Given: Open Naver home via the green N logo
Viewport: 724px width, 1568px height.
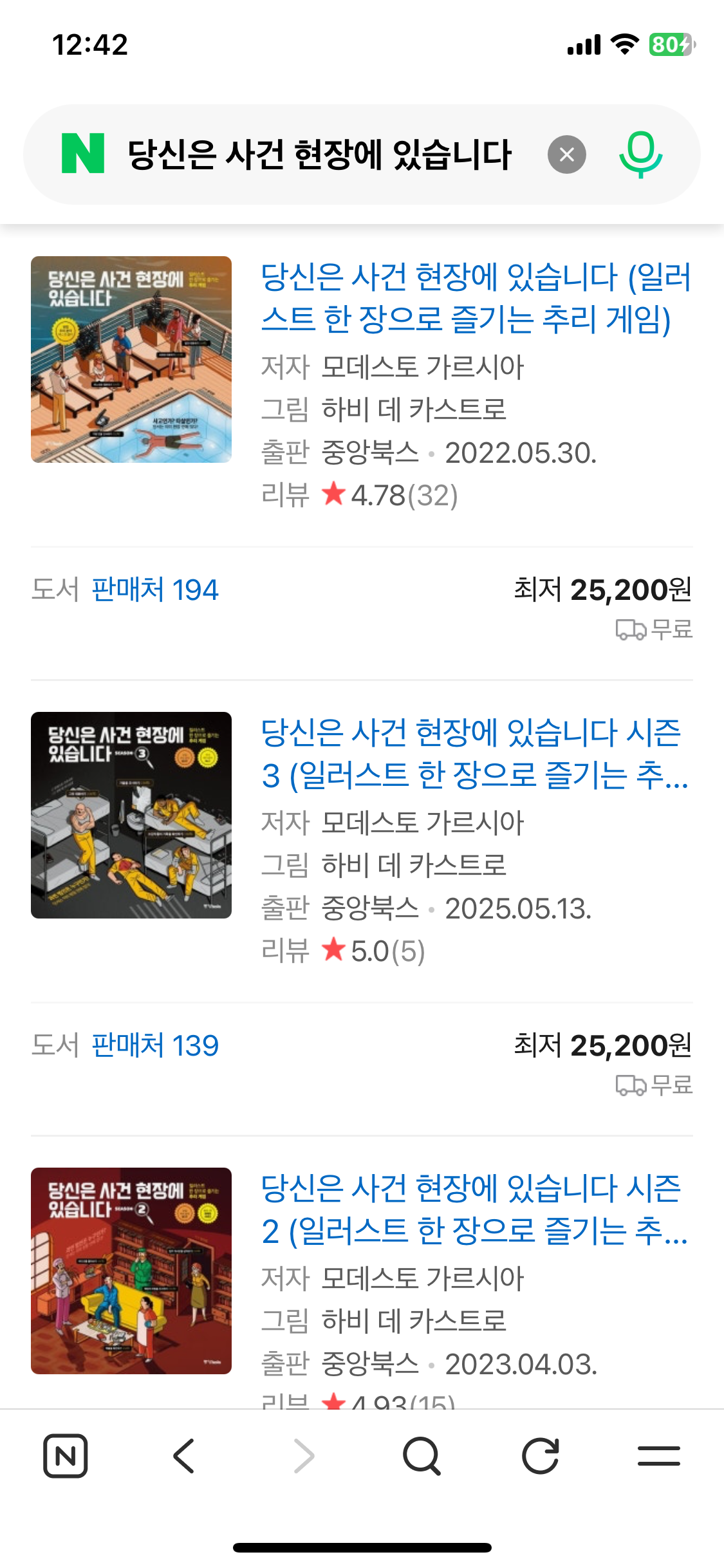Looking at the screenshot, I should [x=83, y=154].
